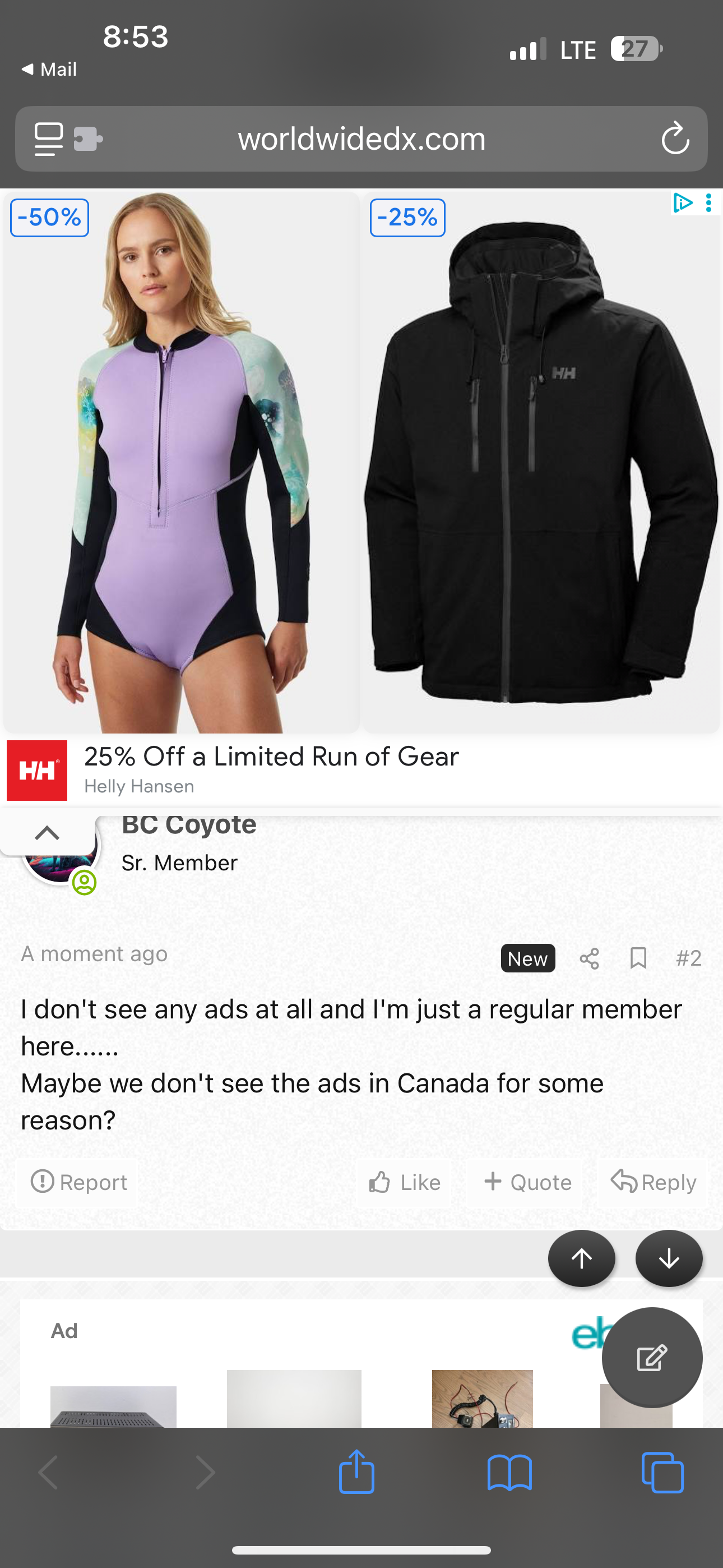Share post #2
The image size is (723, 1568).
(x=589, y=959)
